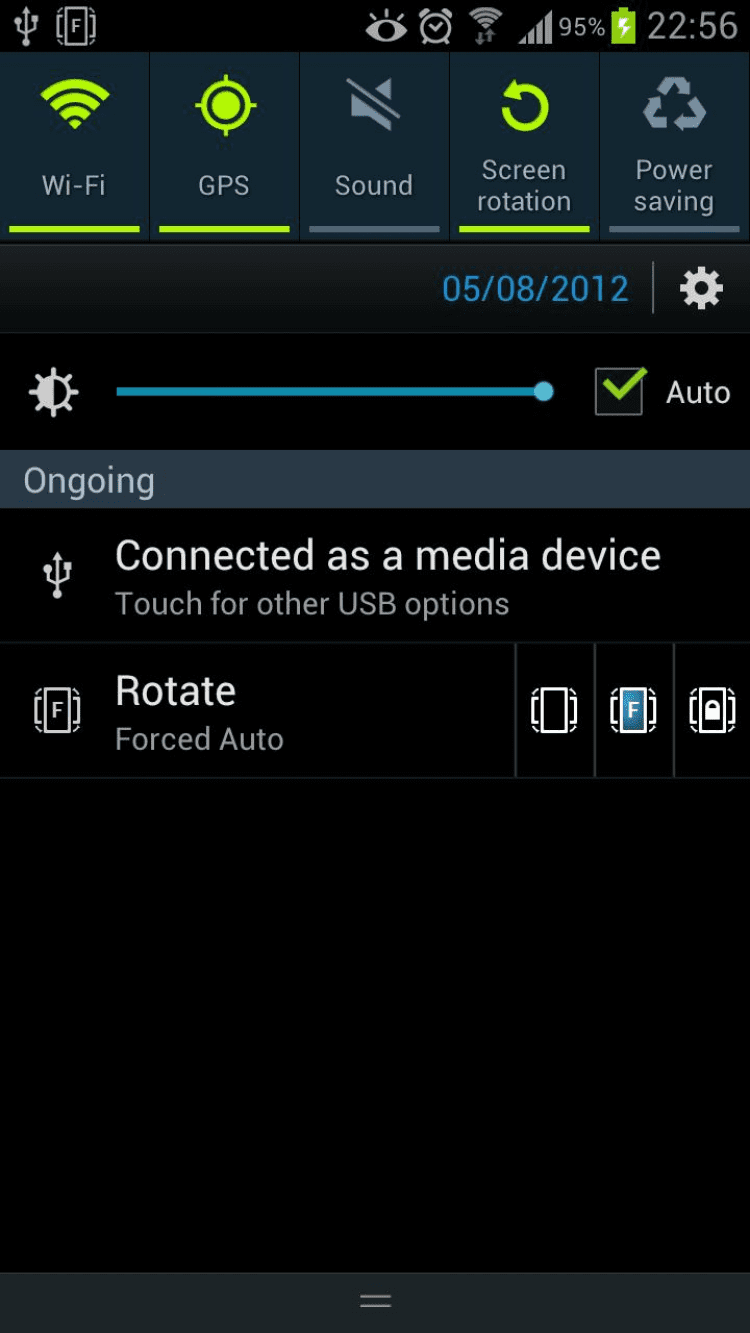The image size is (750, 1333).
Task: Tap a point on the brightness slider
Action: pos(330,391)
